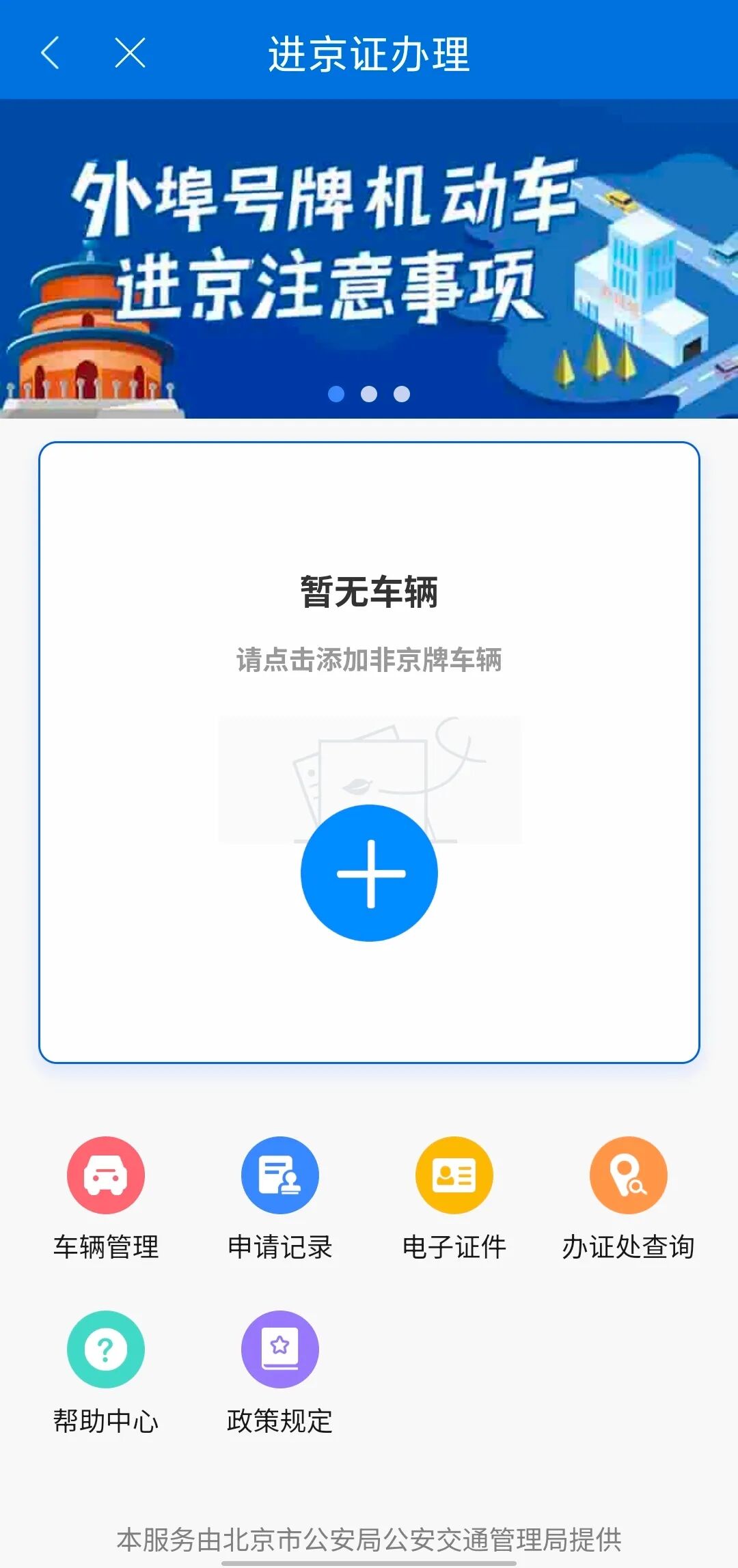This screenshot has width=738, height=1568.
Task: Close the 进京证办理 page
Action: [x=130, y=53]
